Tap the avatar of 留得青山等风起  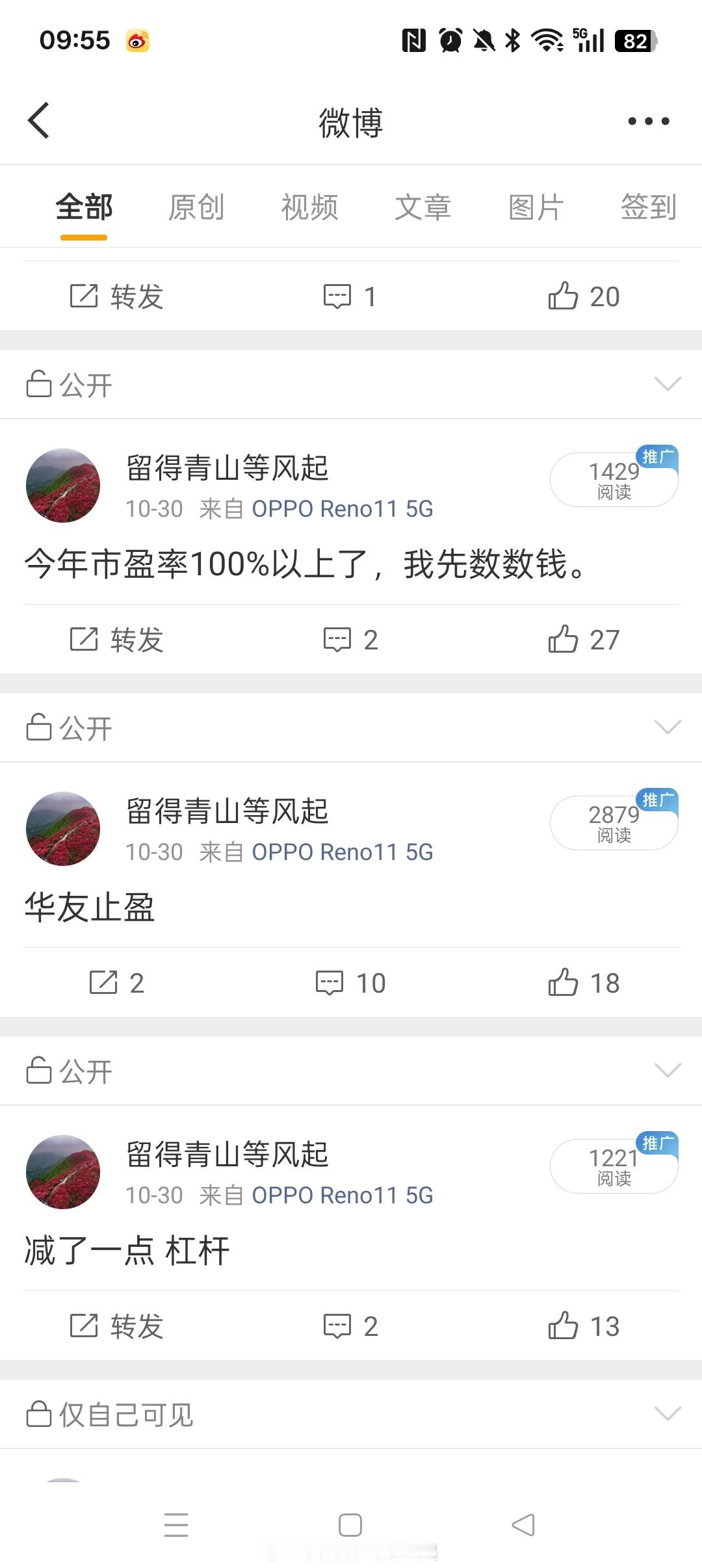click(x=63, y=485)
